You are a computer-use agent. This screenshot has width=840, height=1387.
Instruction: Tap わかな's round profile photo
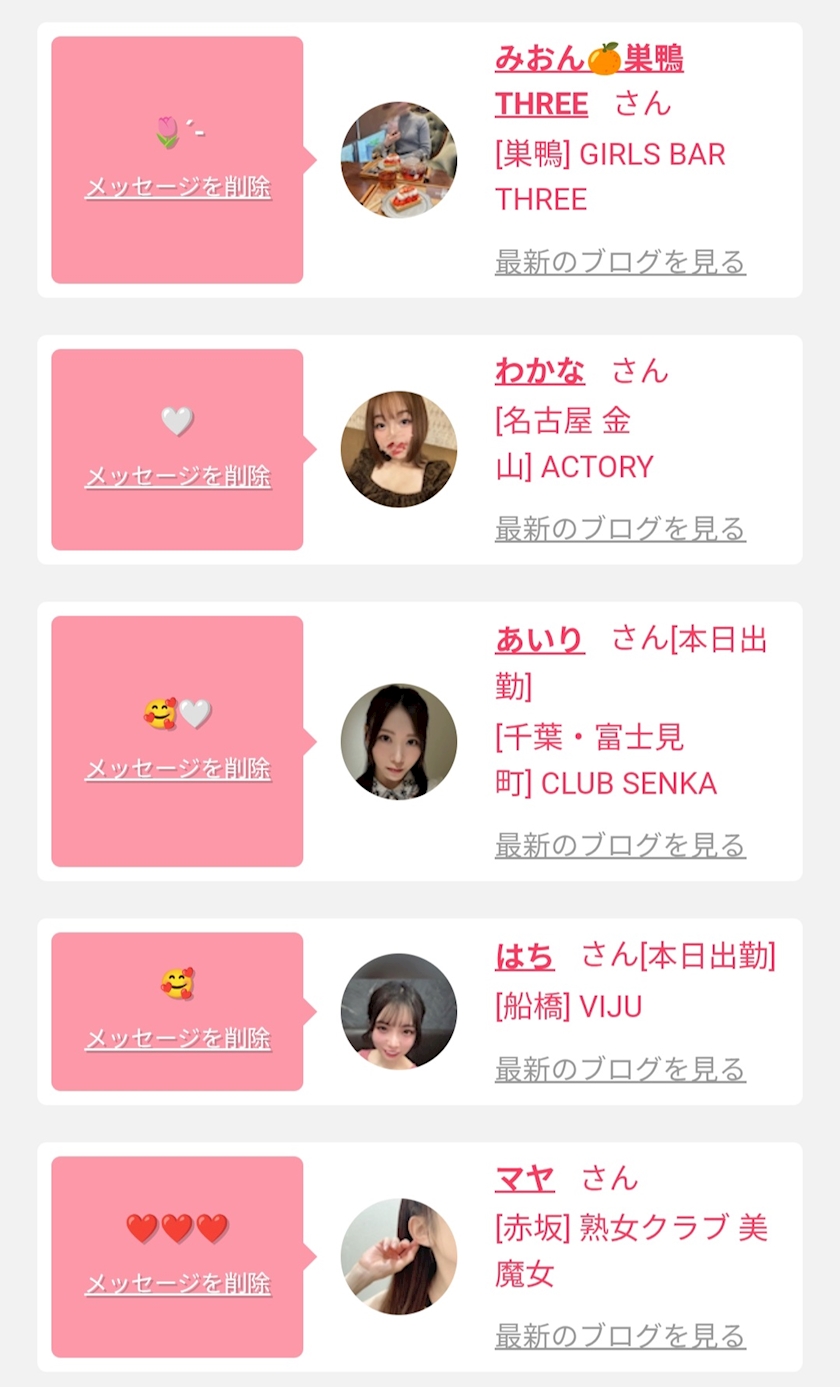click(399, 449)
